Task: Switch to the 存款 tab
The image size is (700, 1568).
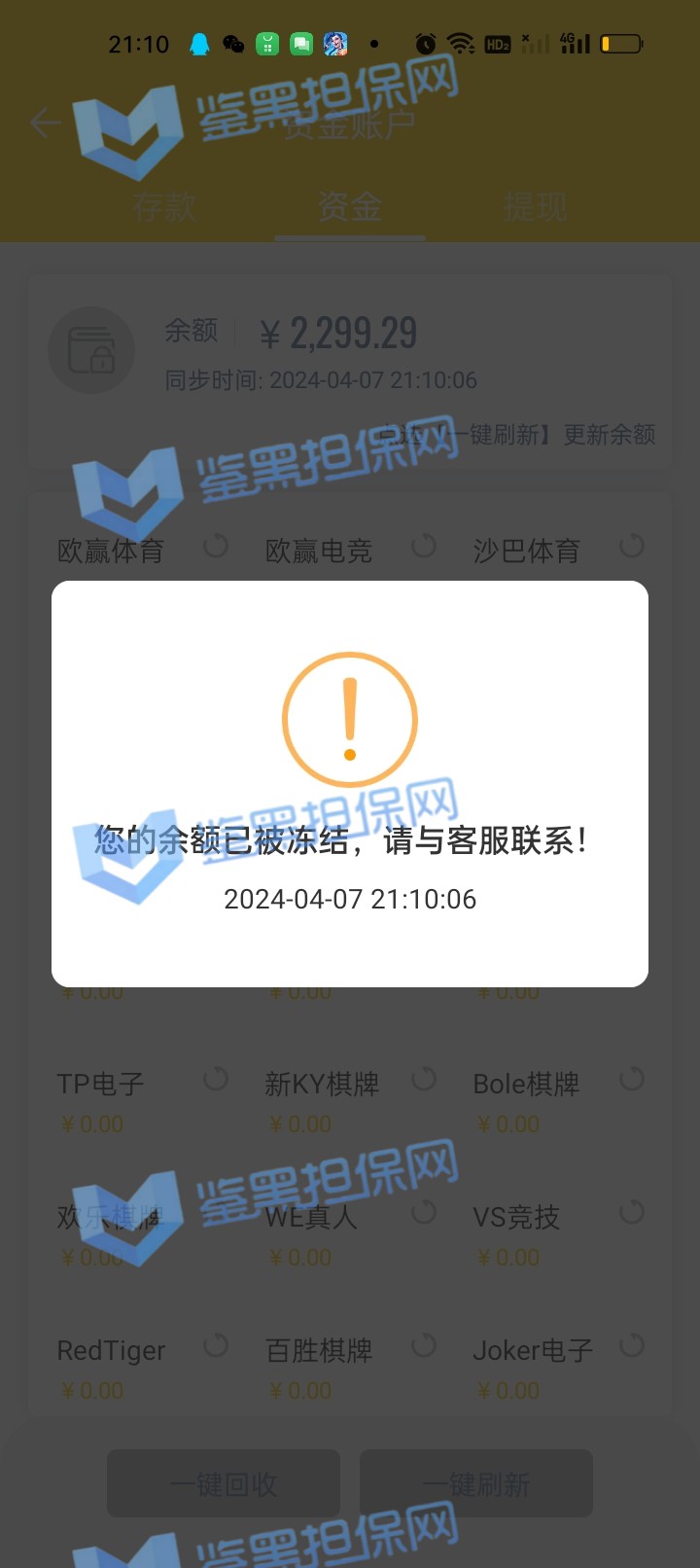Action: click(164, 206)
